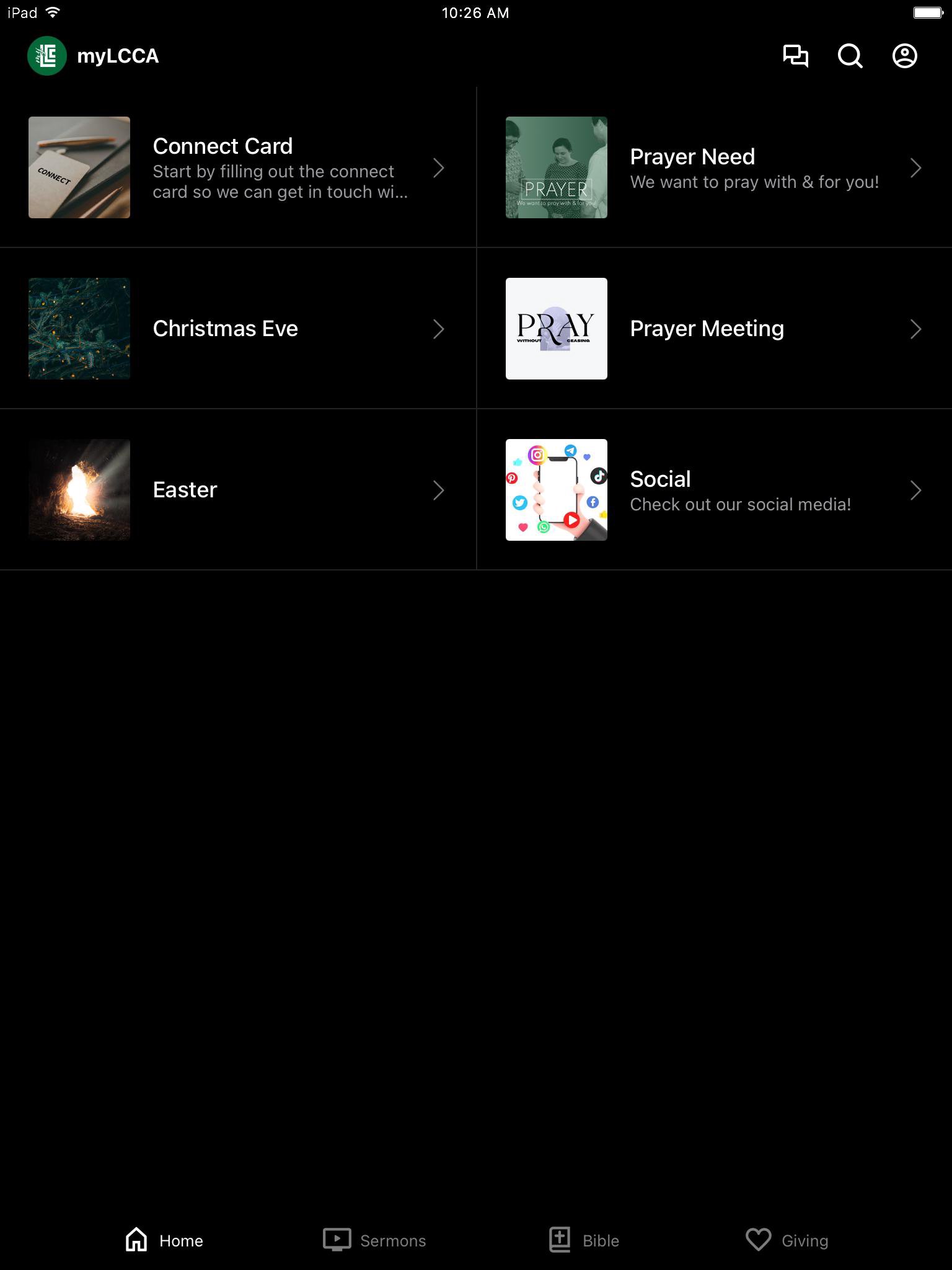Select the Home tab

[164, 1240]
